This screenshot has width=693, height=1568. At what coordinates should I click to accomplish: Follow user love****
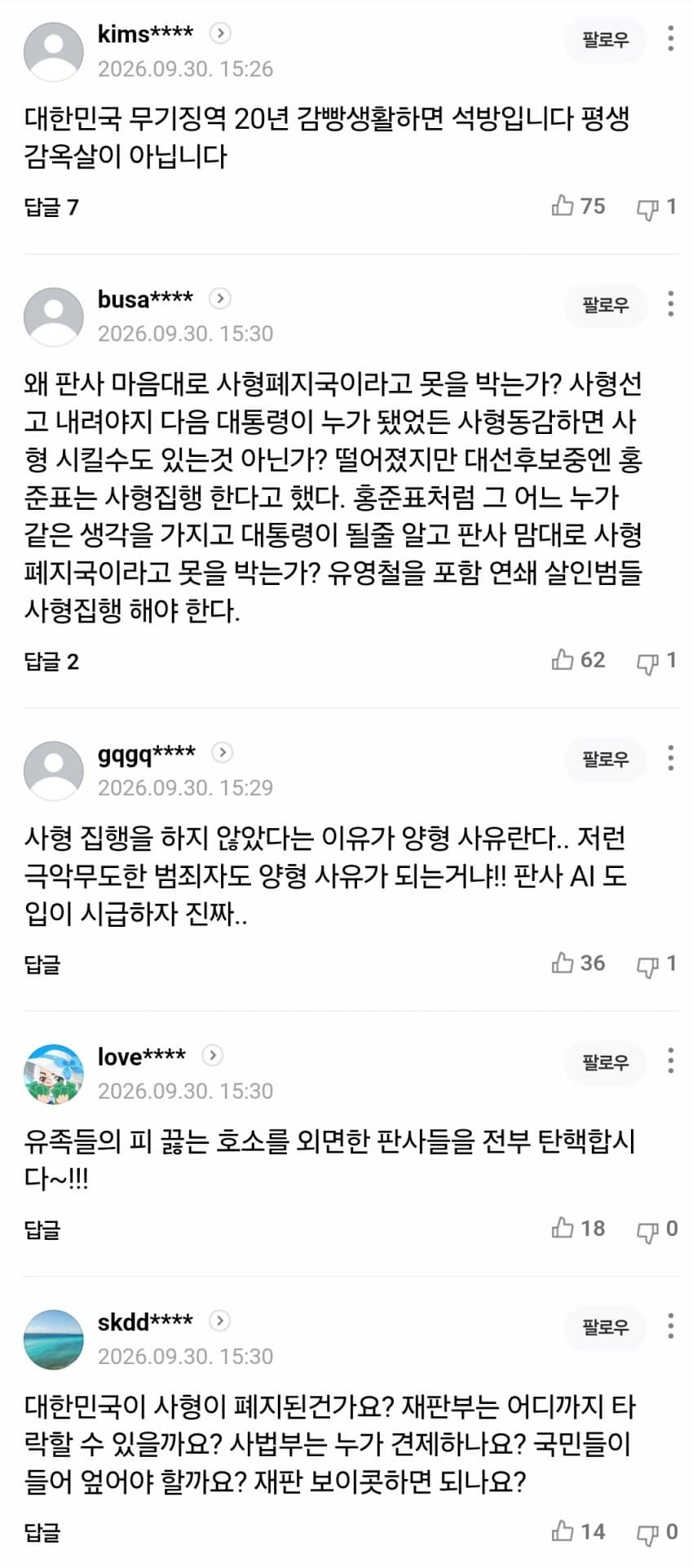605,1062
